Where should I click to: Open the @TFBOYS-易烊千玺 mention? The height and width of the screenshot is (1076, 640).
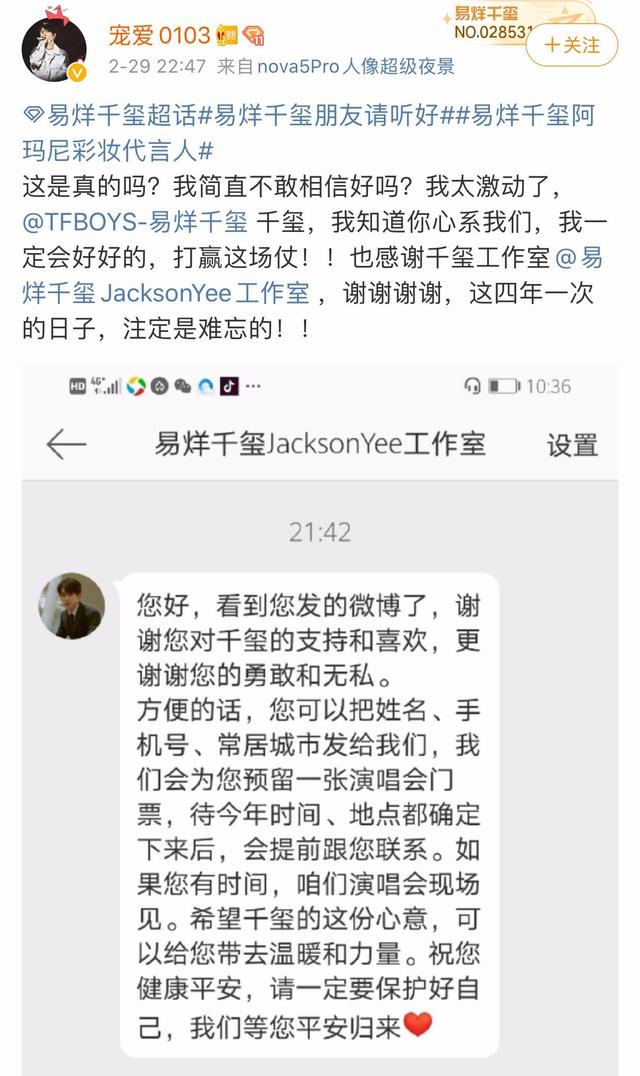134,222
